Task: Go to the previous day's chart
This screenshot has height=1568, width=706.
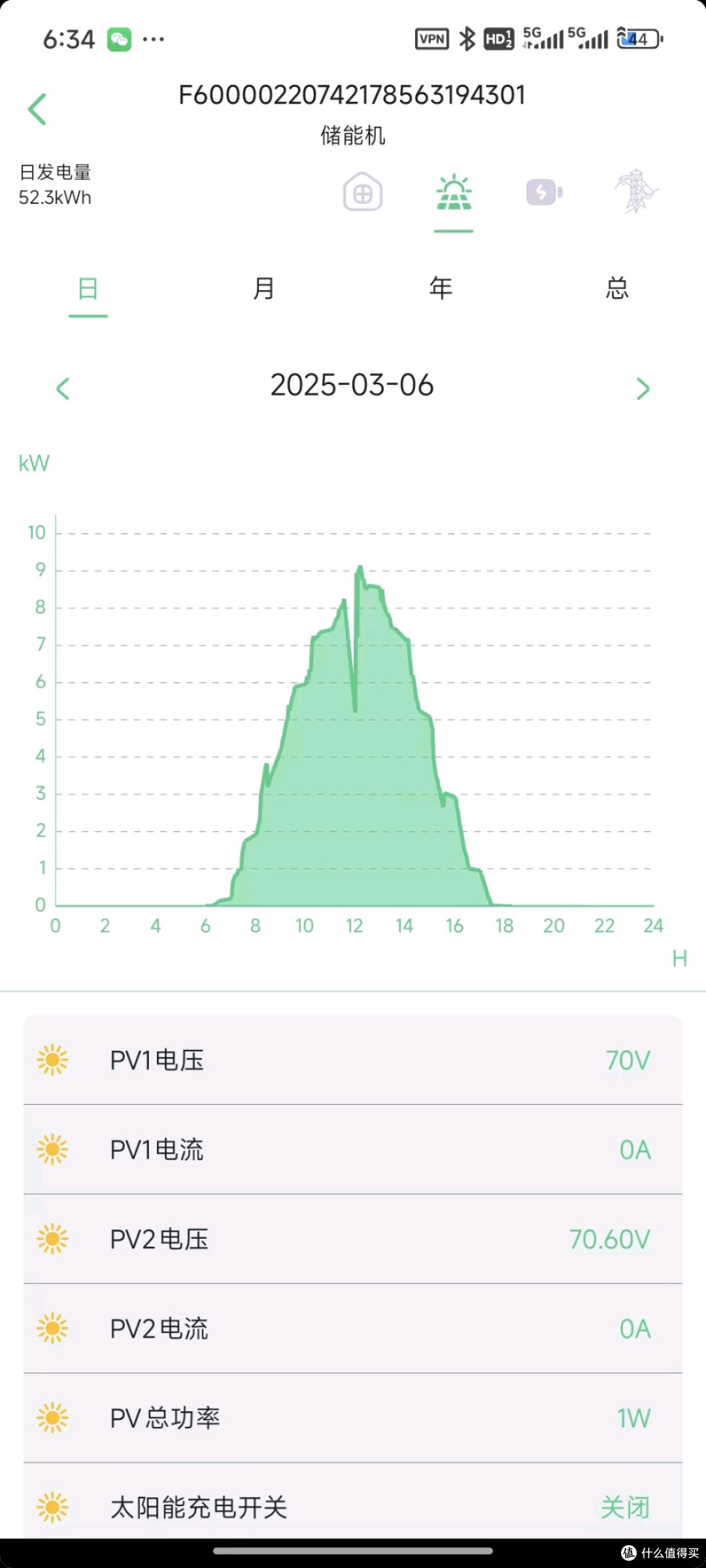Action: [63, 389]
